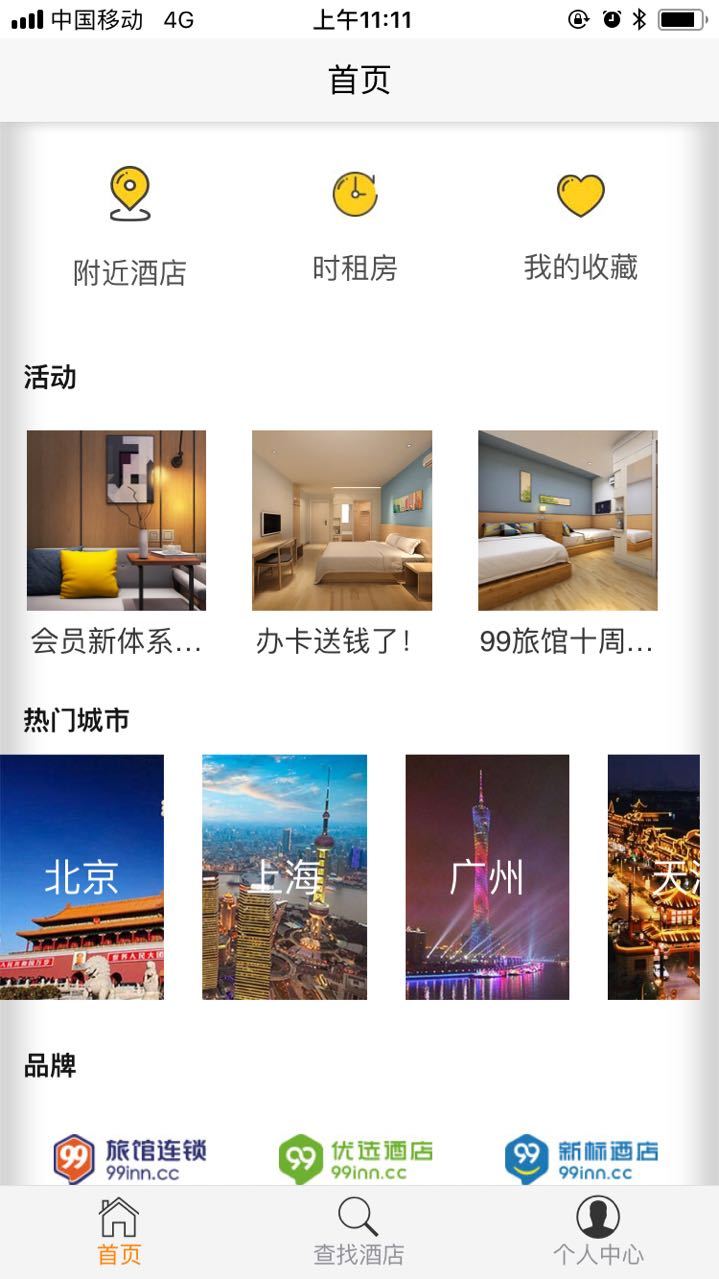Select the 上海 city tile
The width and height of the screenshot is (719, 1279).
click(285, 877)
